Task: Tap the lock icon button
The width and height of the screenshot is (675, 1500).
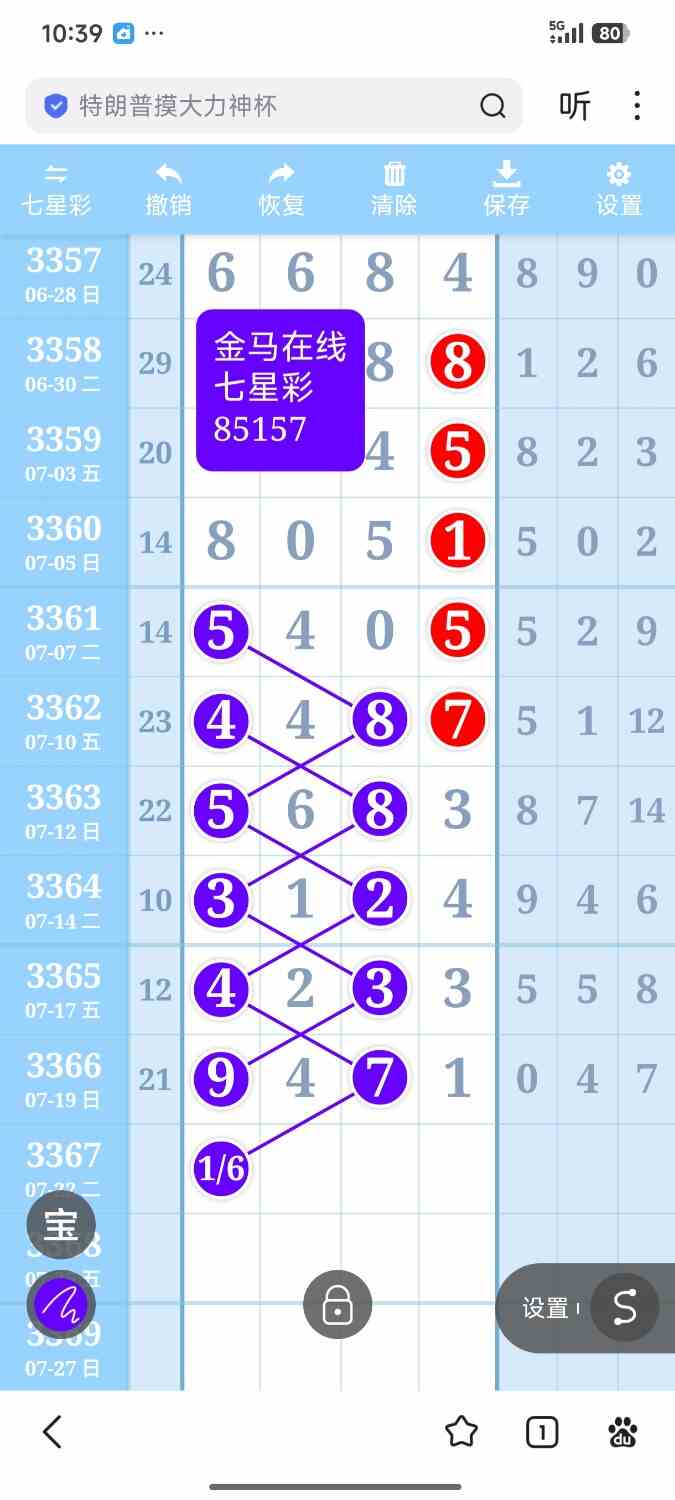Action: click(338, 1304)
